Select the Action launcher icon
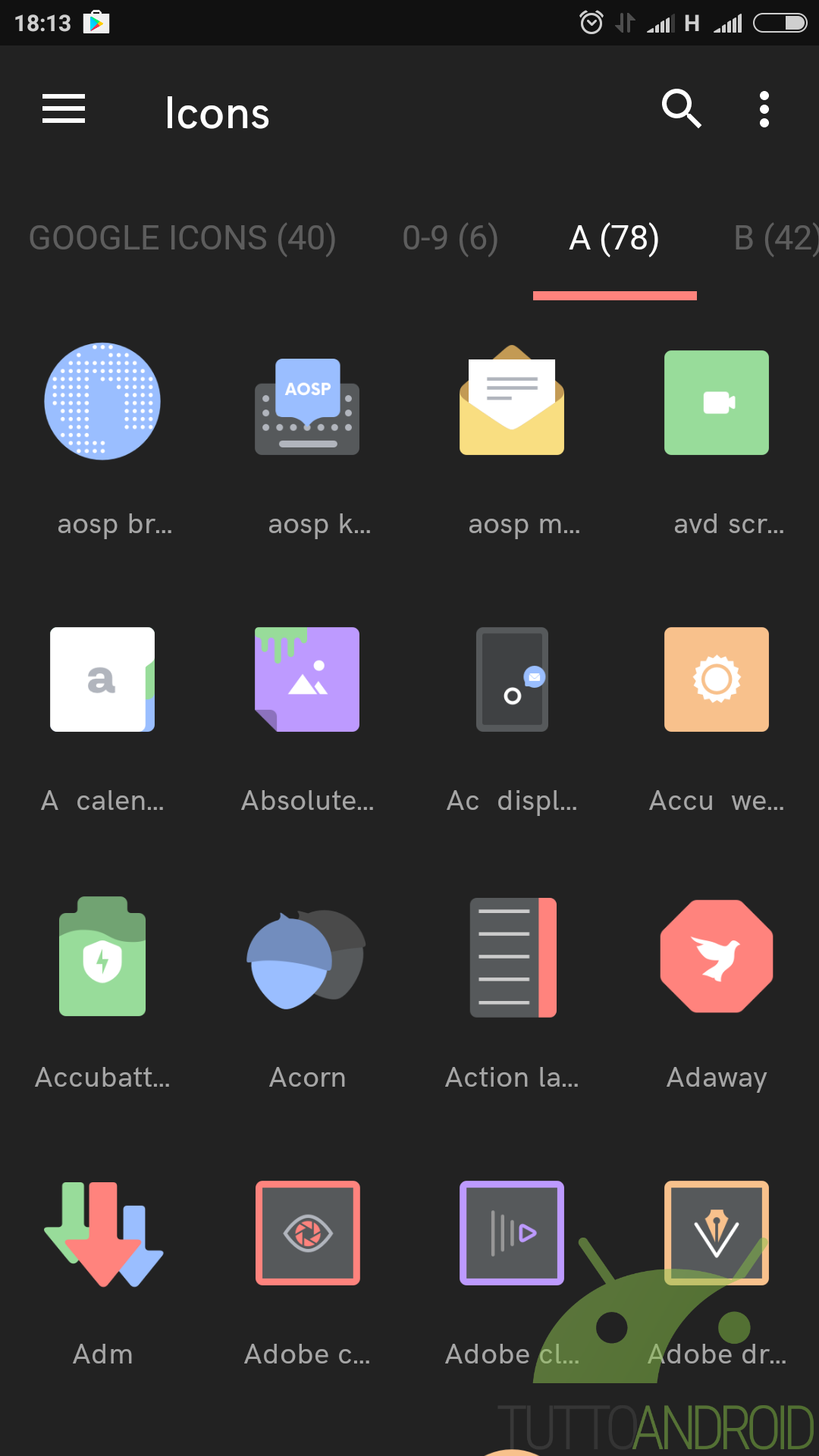Viewport: 819px width, 1456px height. (x=513, y=958)
